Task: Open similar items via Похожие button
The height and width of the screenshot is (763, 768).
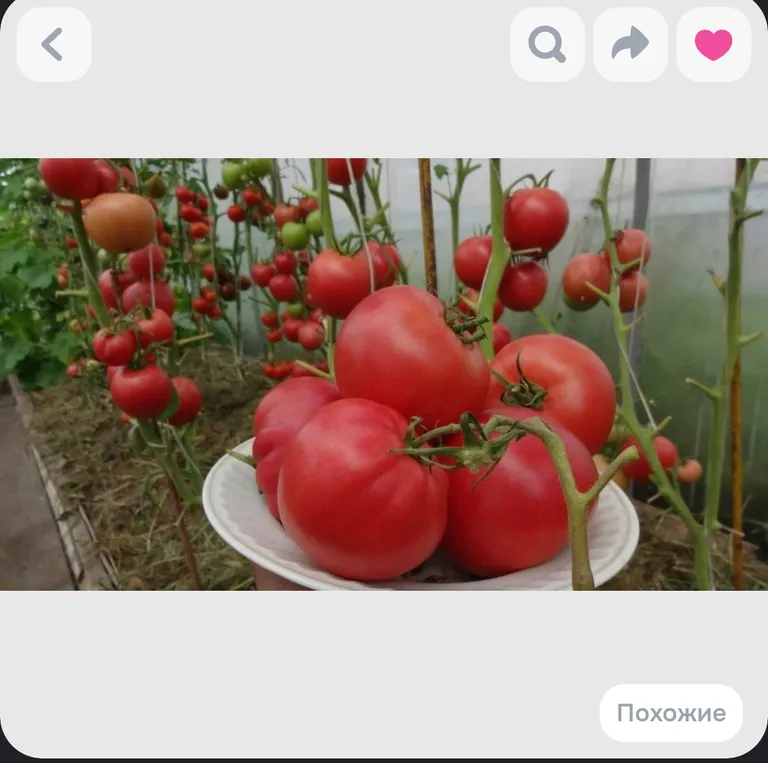Action: (670, 713)
